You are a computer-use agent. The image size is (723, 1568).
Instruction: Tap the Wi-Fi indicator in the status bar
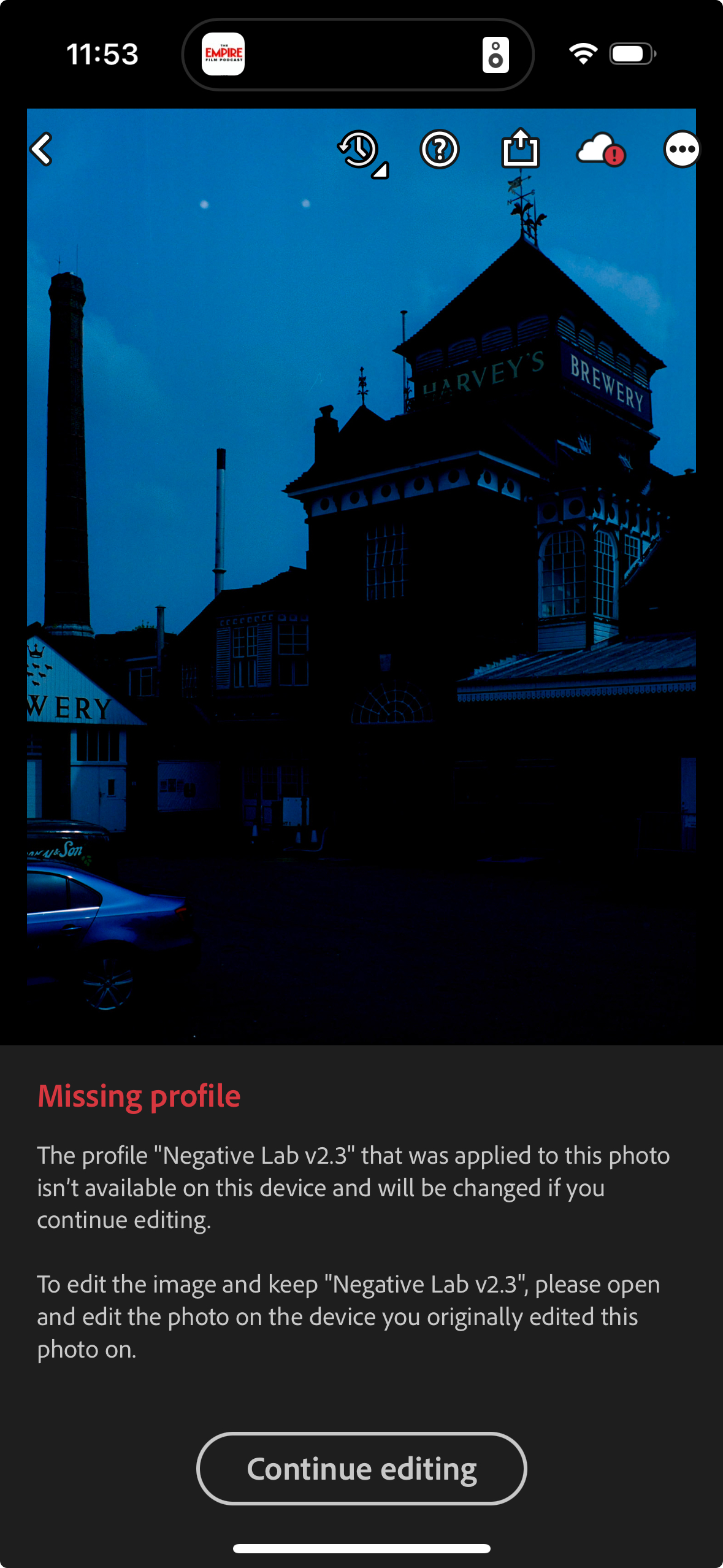(581, 54)
